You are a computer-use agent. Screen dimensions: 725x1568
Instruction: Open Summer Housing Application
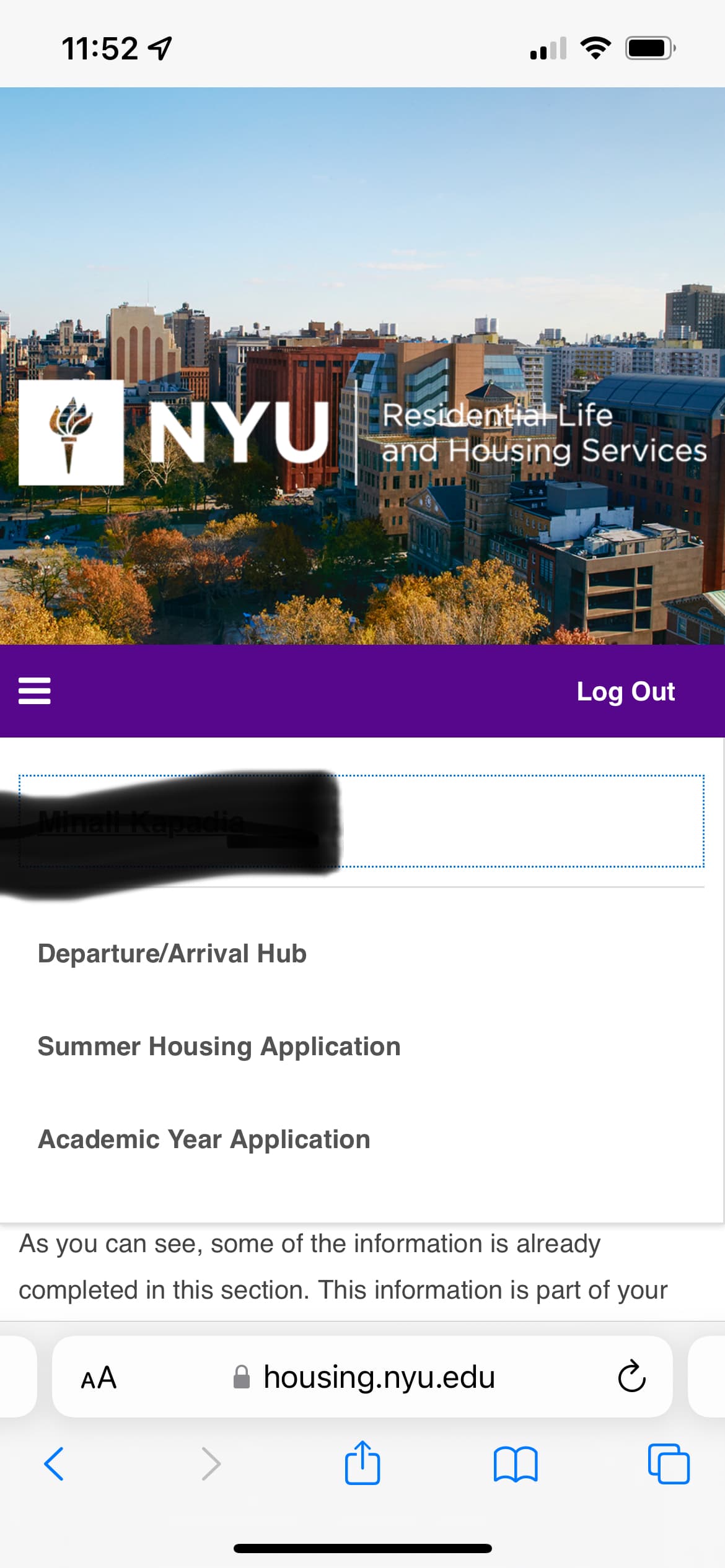pyautogui.click(x=219, y=1047)
